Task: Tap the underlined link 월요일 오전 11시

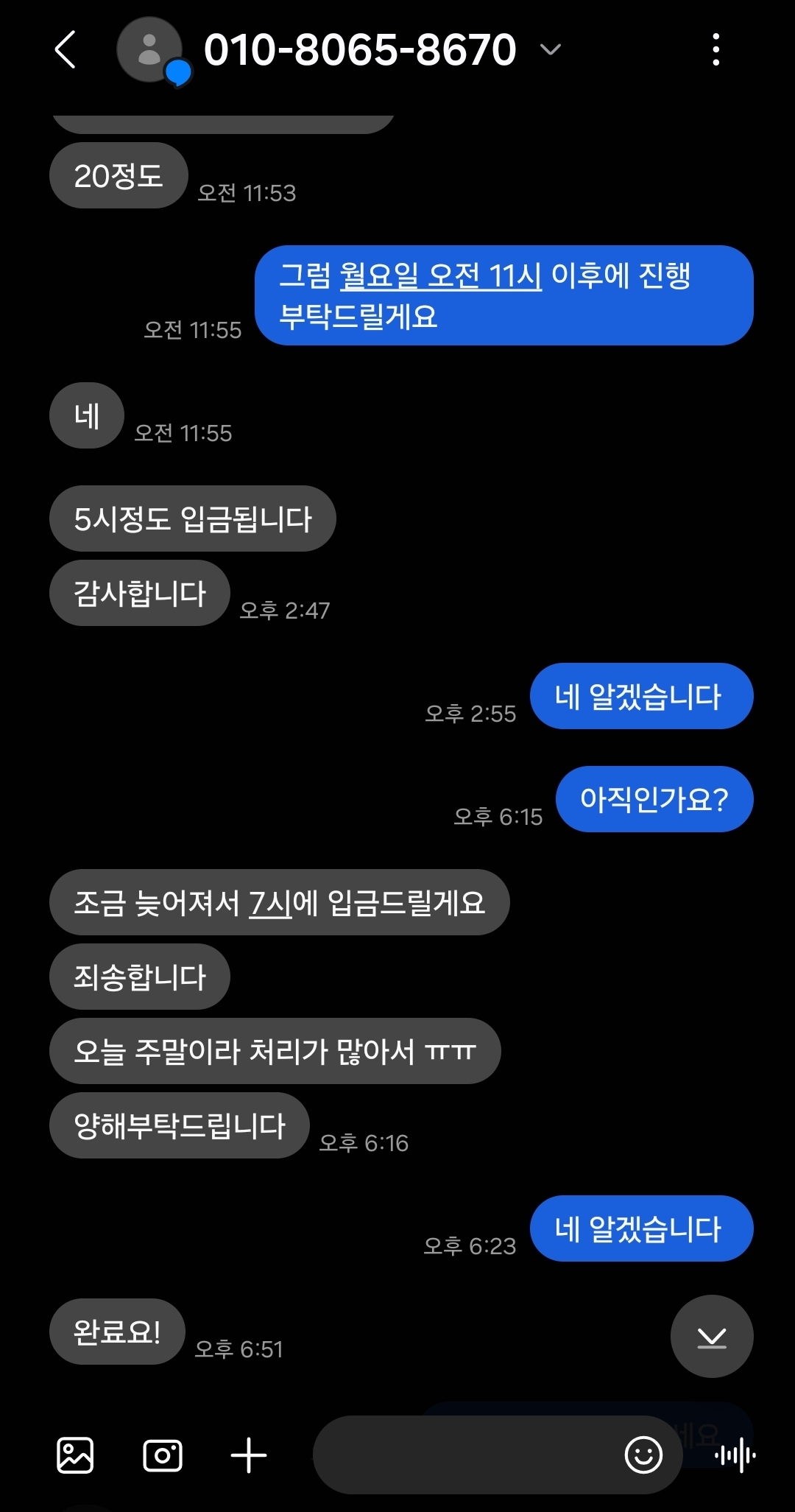Action: [x=440, y=276]
